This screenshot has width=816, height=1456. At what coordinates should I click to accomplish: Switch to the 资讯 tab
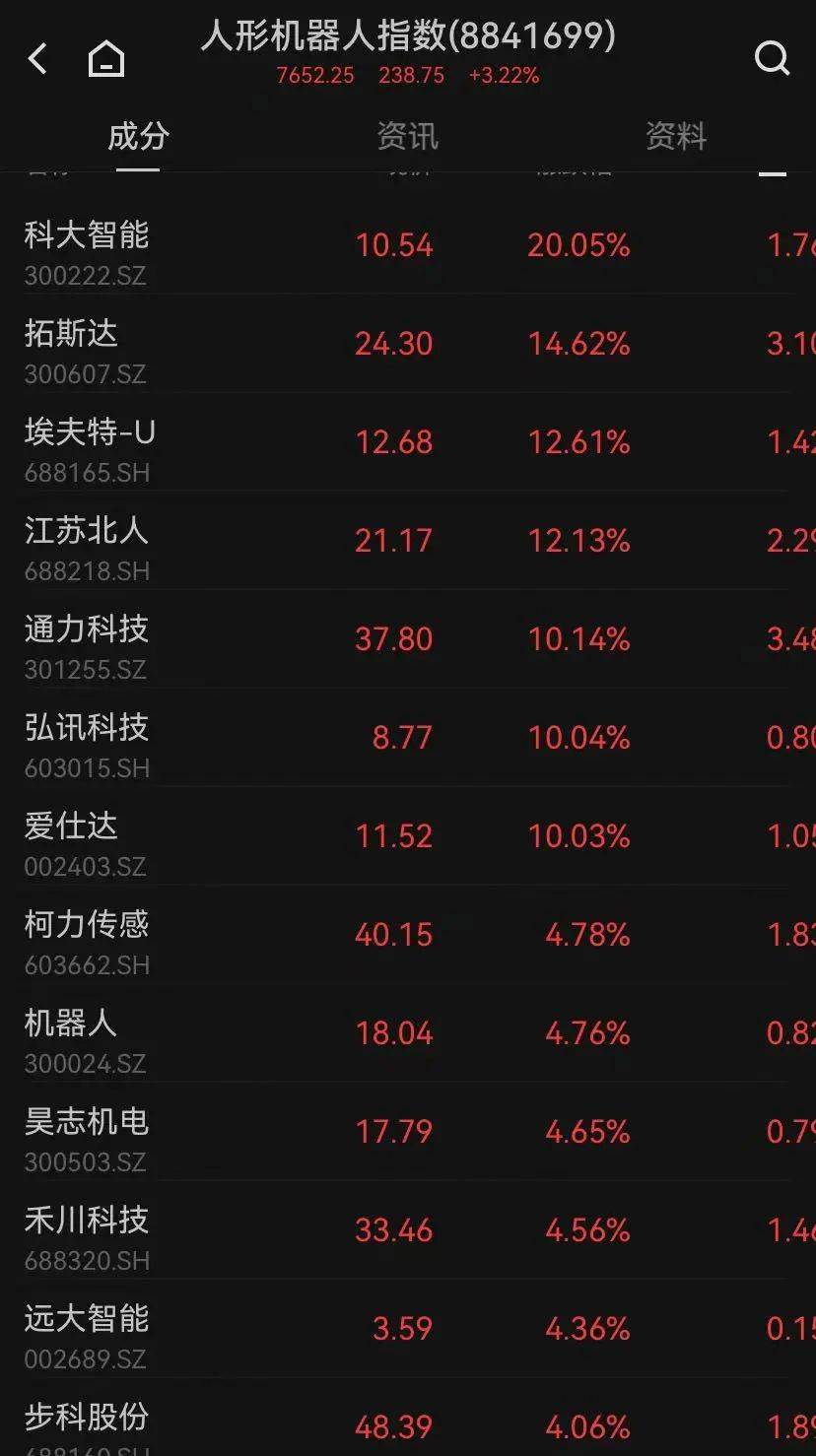coord(407,136)
